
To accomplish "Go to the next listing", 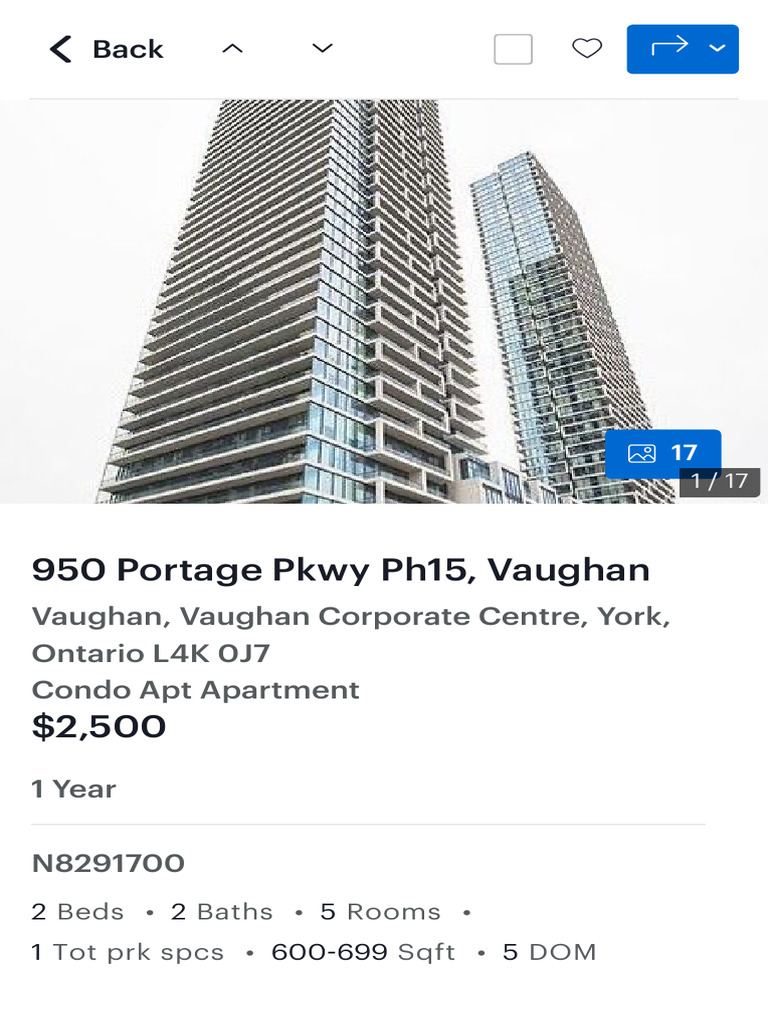I will click(322, 49).
